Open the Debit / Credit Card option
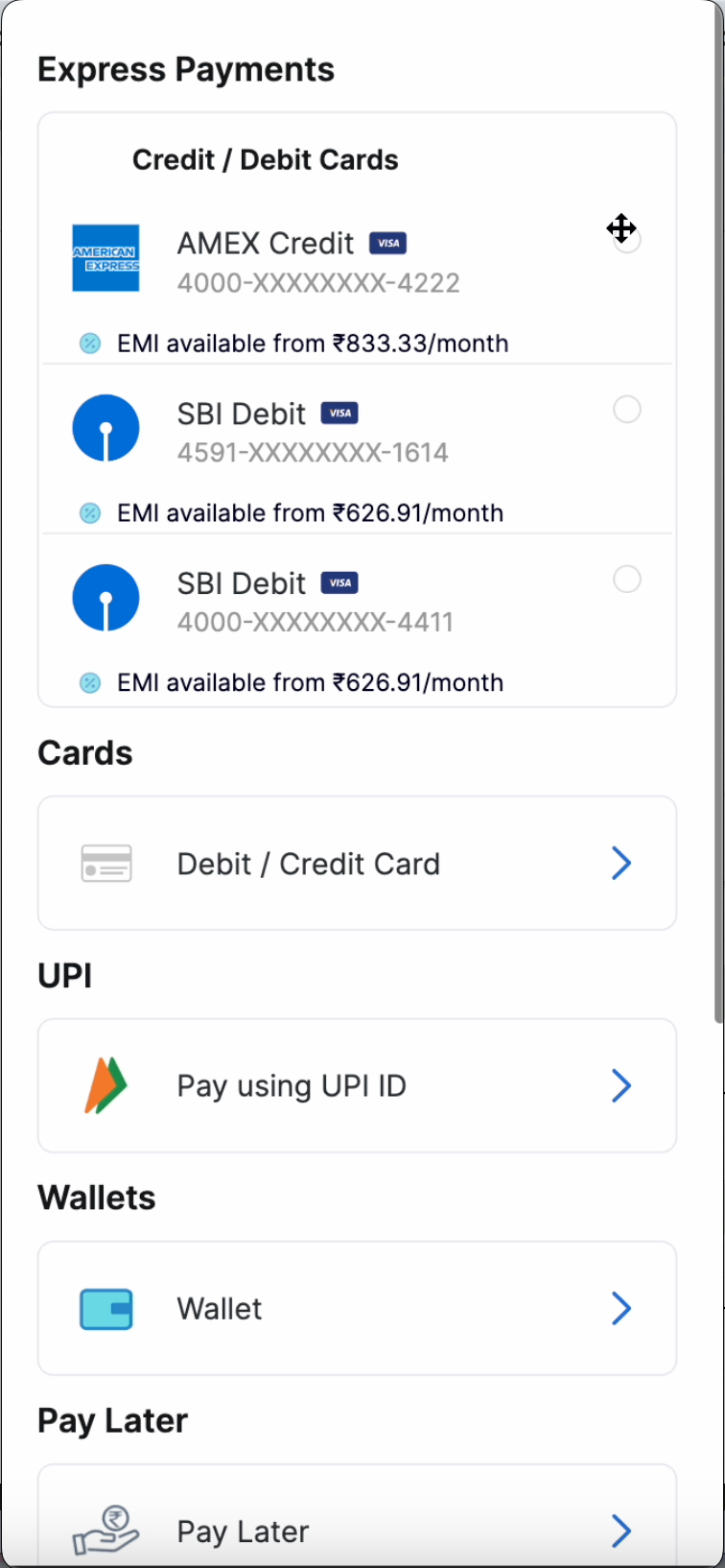The width and height of the screenshot is (725, 1568). pyautogui.click(x=357, y=863)
